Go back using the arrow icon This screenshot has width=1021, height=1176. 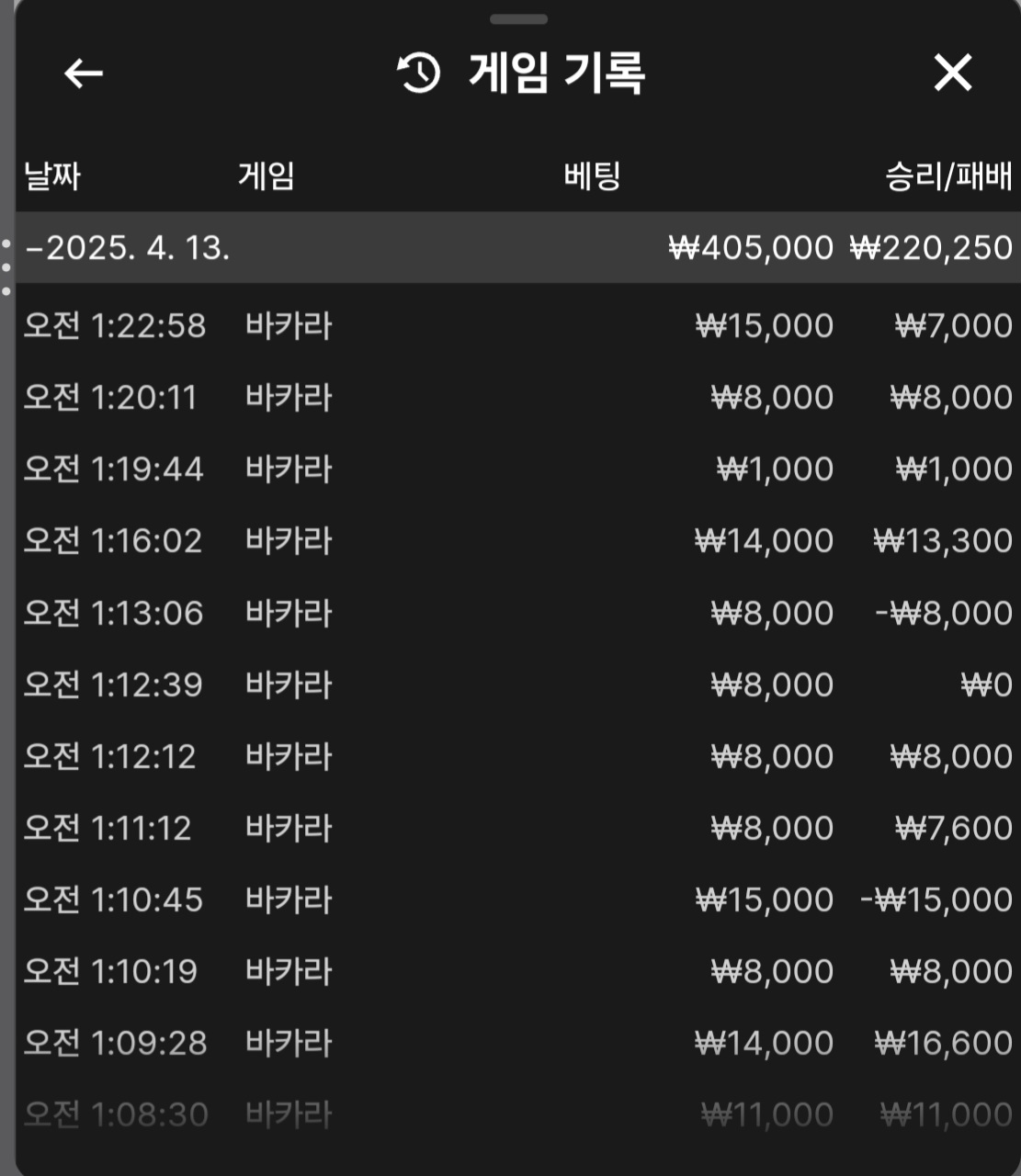pyautogui.click(x=84, y=73)
